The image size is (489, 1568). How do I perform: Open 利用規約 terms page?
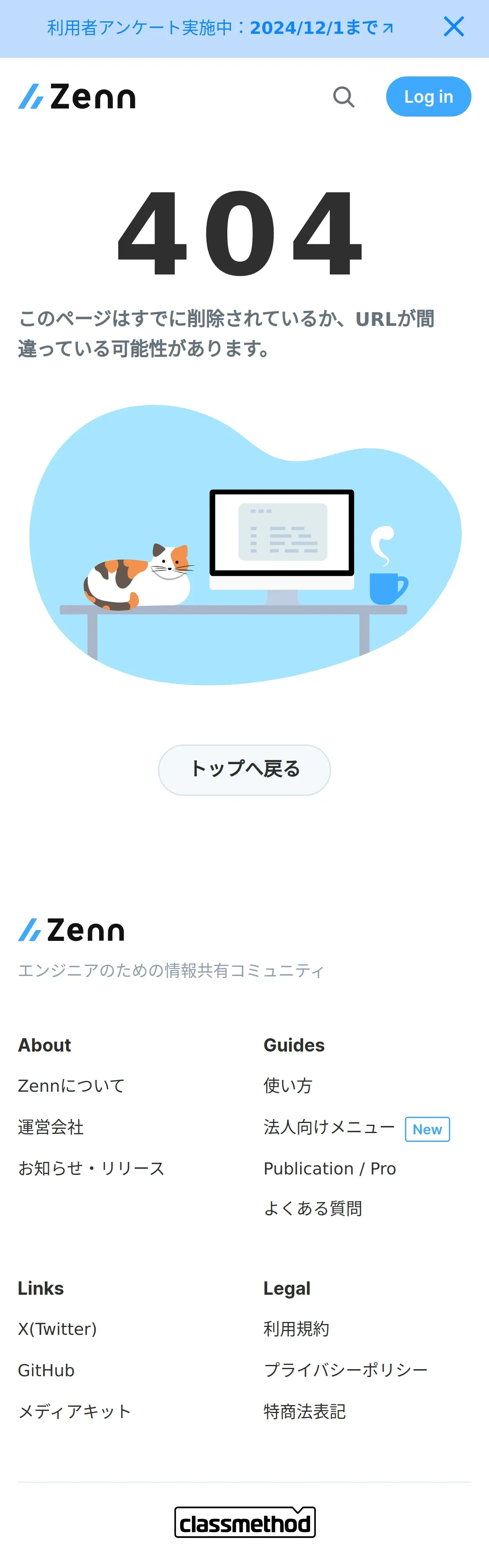click(297, 1329)
